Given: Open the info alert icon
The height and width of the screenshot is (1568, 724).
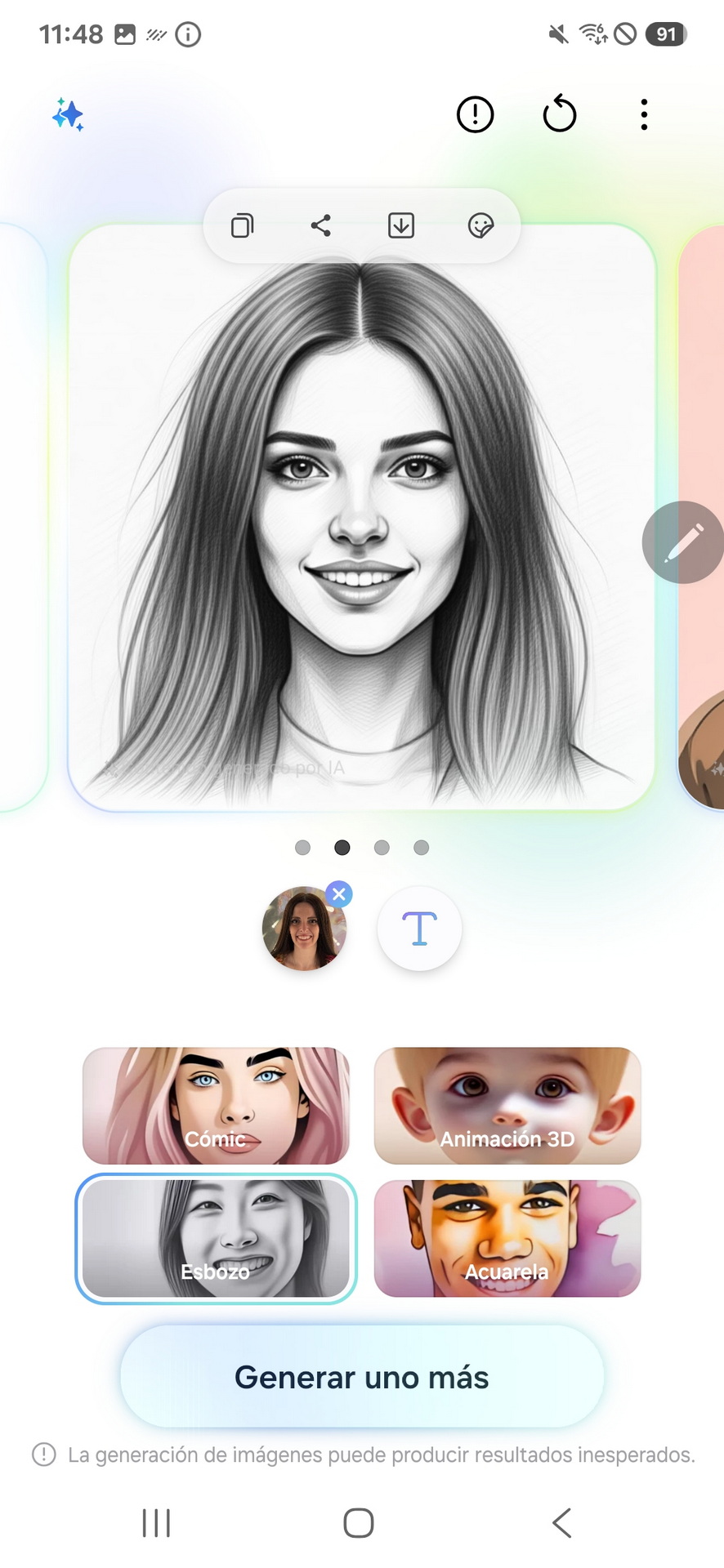Looking at the screenshot, I should (x=475, y=114).
